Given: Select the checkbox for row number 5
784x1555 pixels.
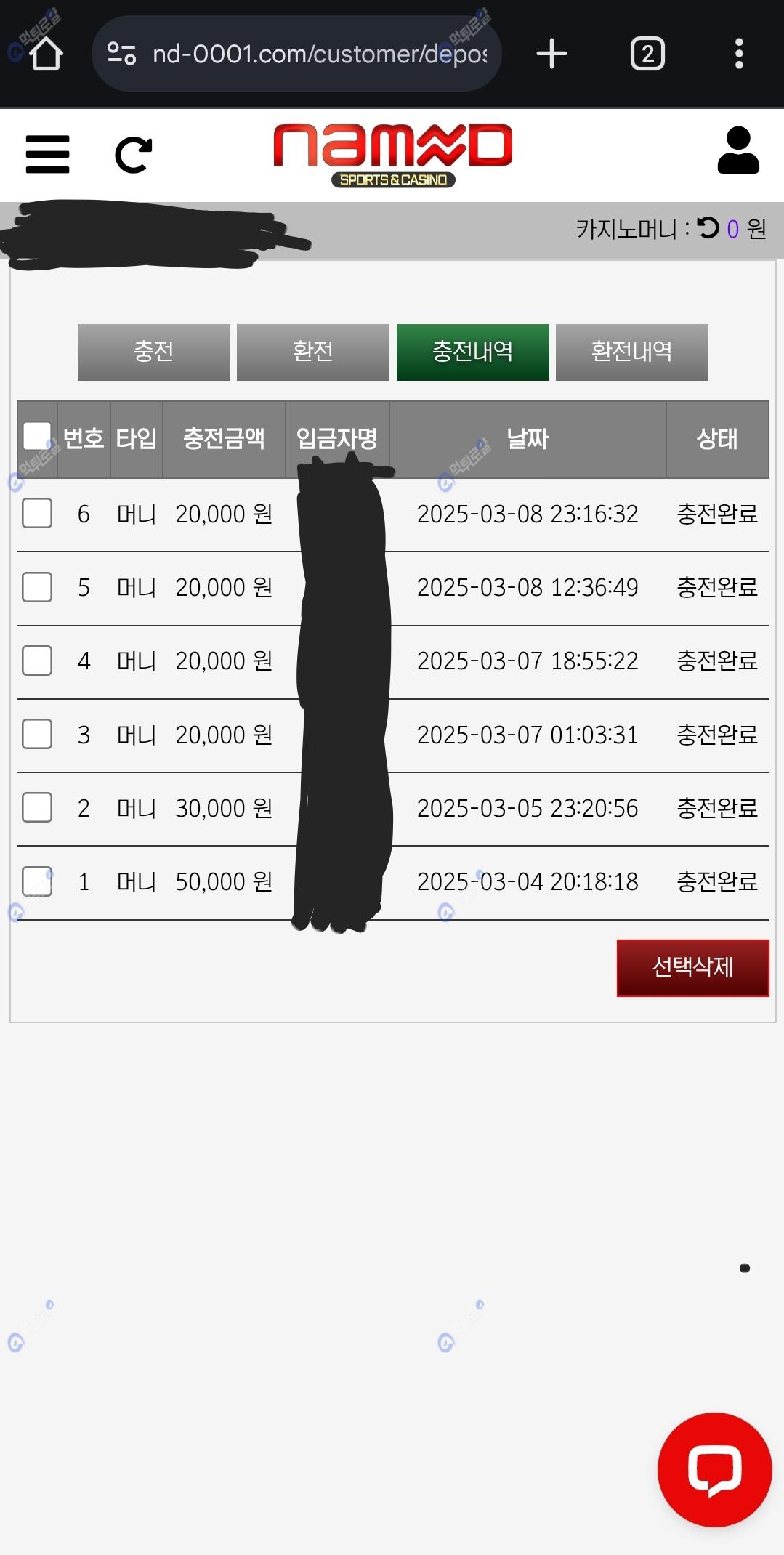Looking at the screenshot, I should [37, 587].
